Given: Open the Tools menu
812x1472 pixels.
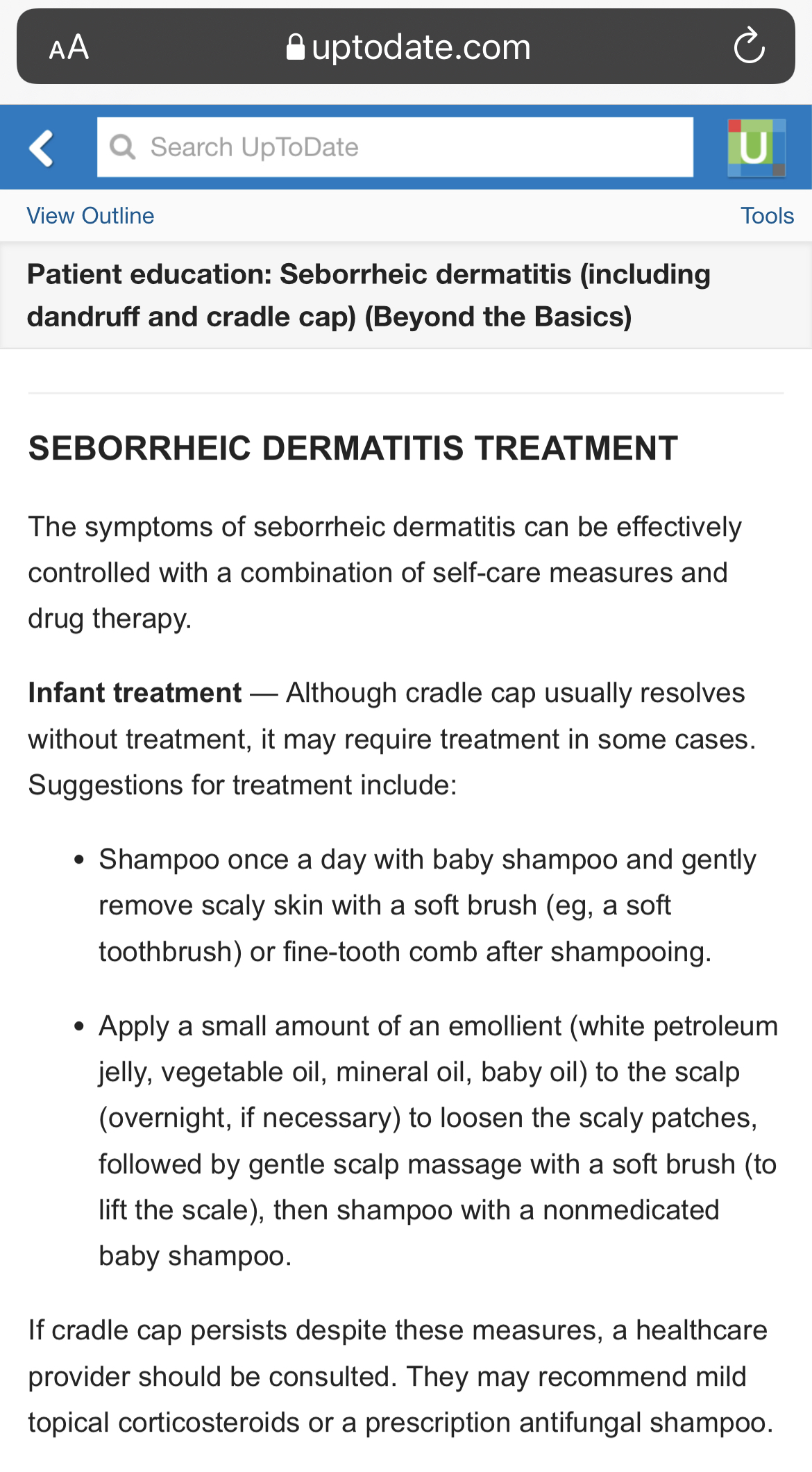Looking at the screenshot, I should point(767,216).
